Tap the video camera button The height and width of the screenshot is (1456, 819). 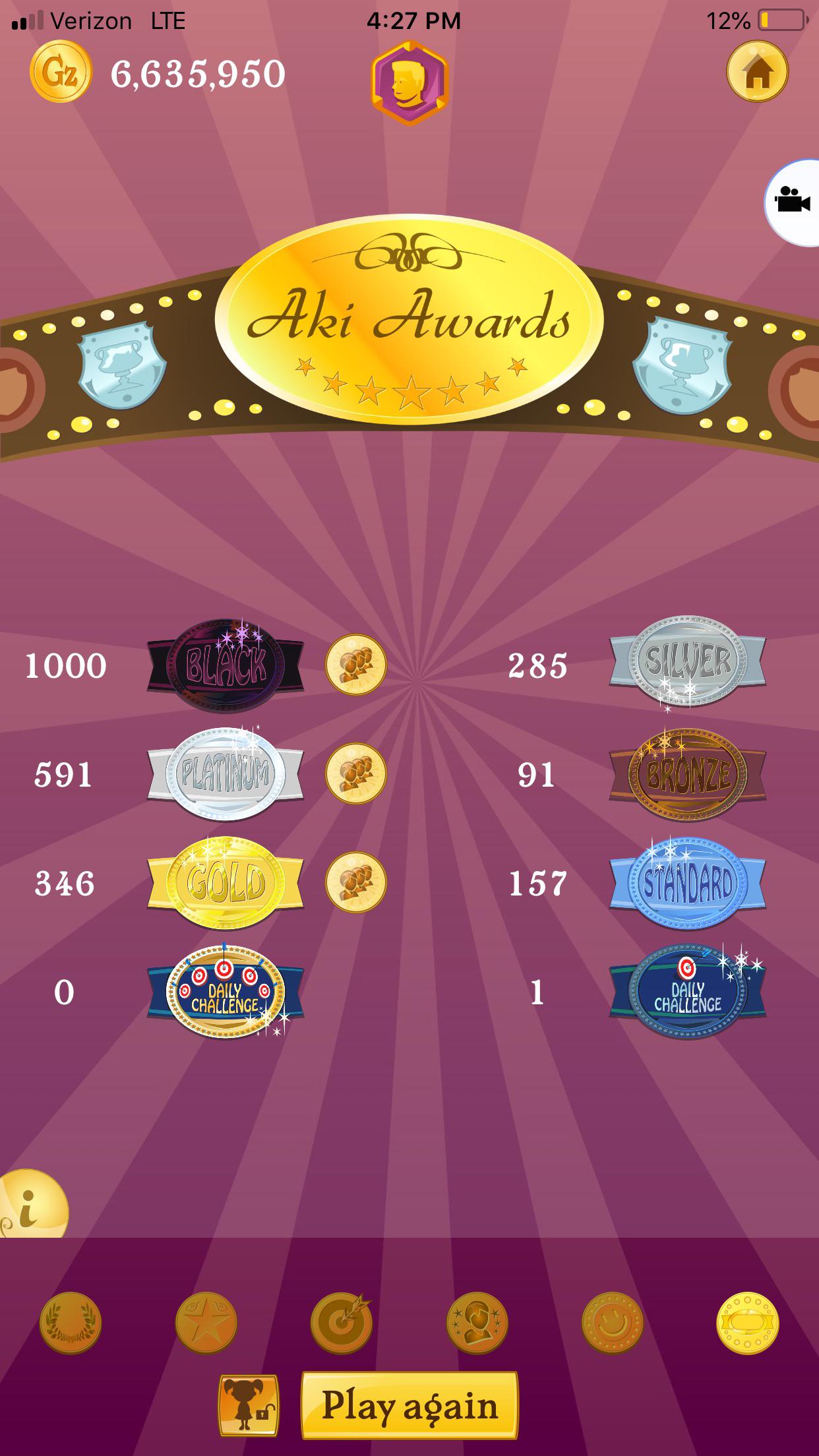[793, 202]
